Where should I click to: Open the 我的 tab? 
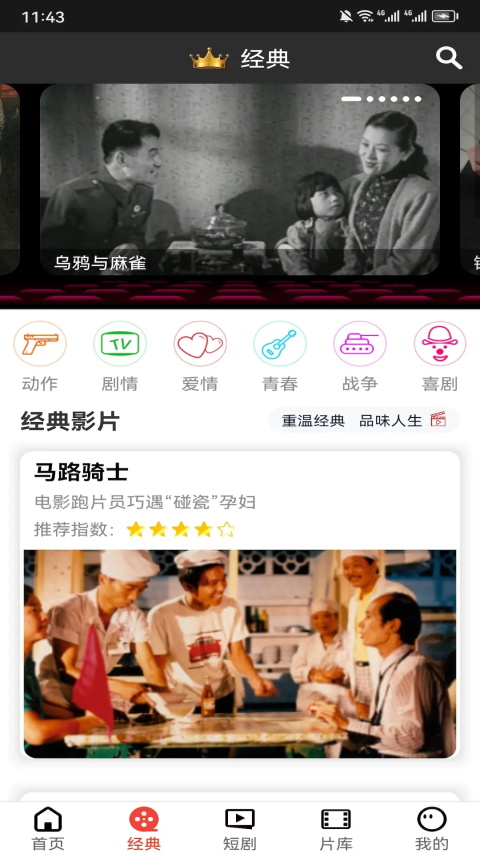tap(432, 829)
